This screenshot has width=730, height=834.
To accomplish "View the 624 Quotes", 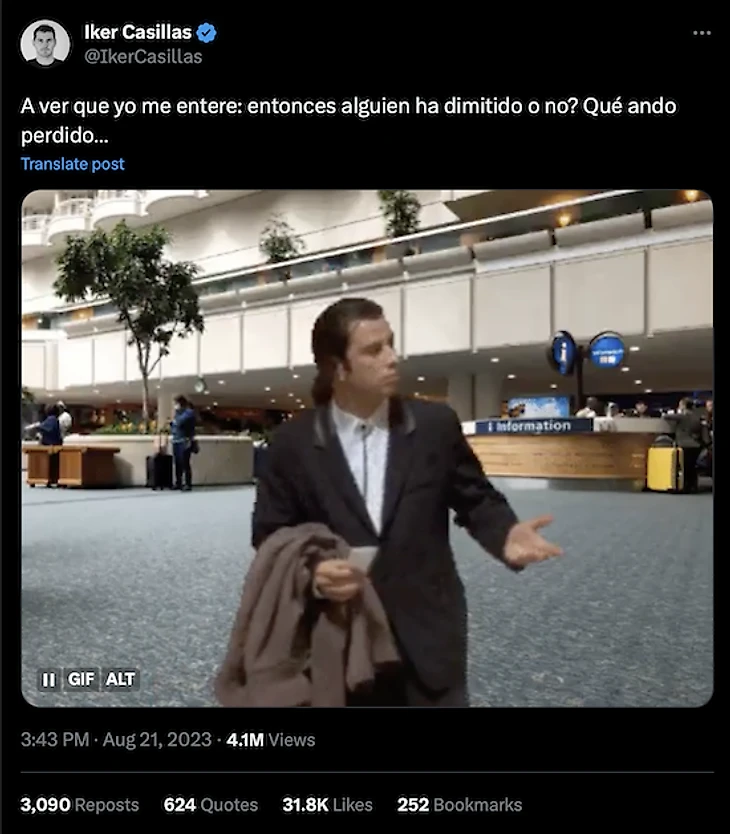I will pyautogui.click(x=210, y=804).
